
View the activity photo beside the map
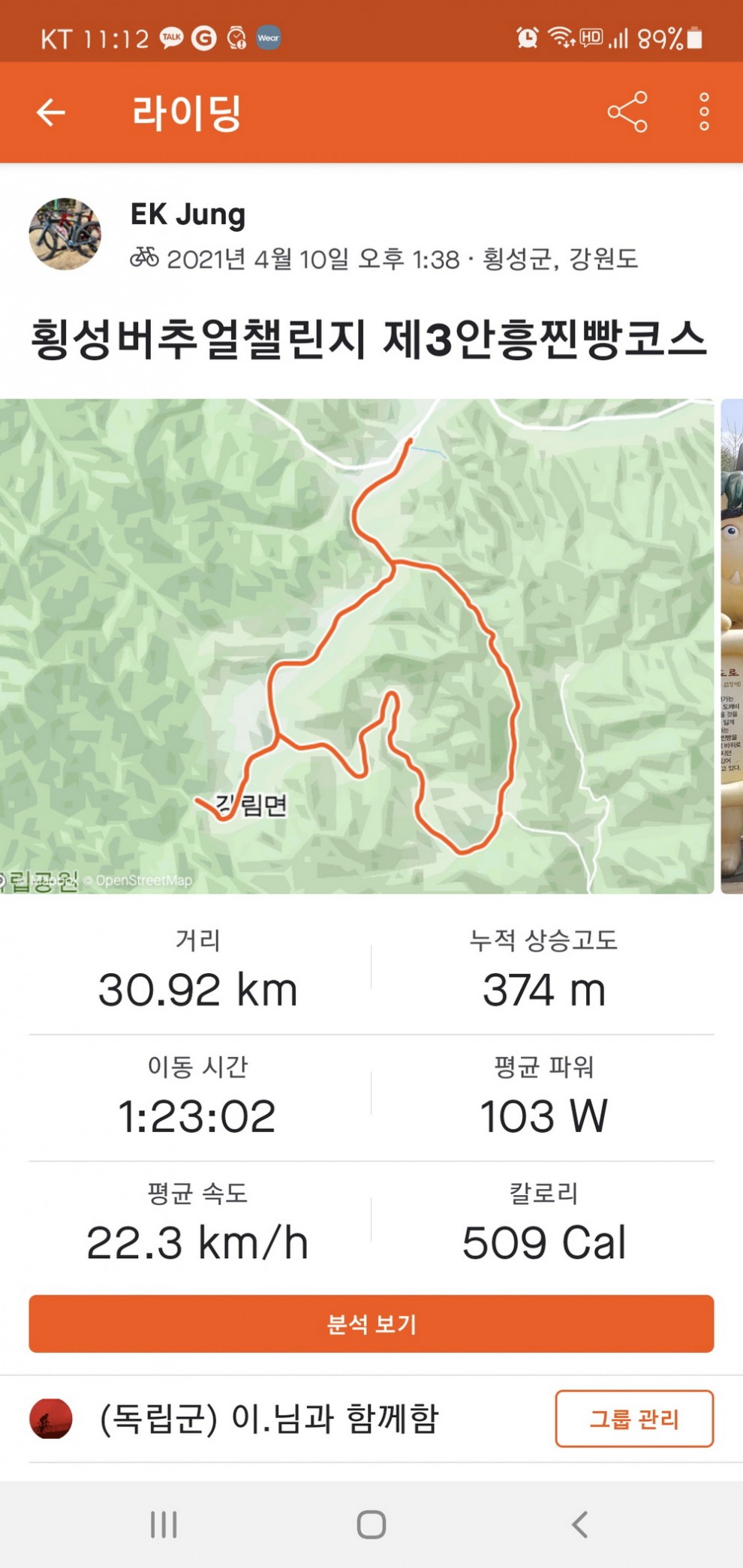tap(732, 646)
